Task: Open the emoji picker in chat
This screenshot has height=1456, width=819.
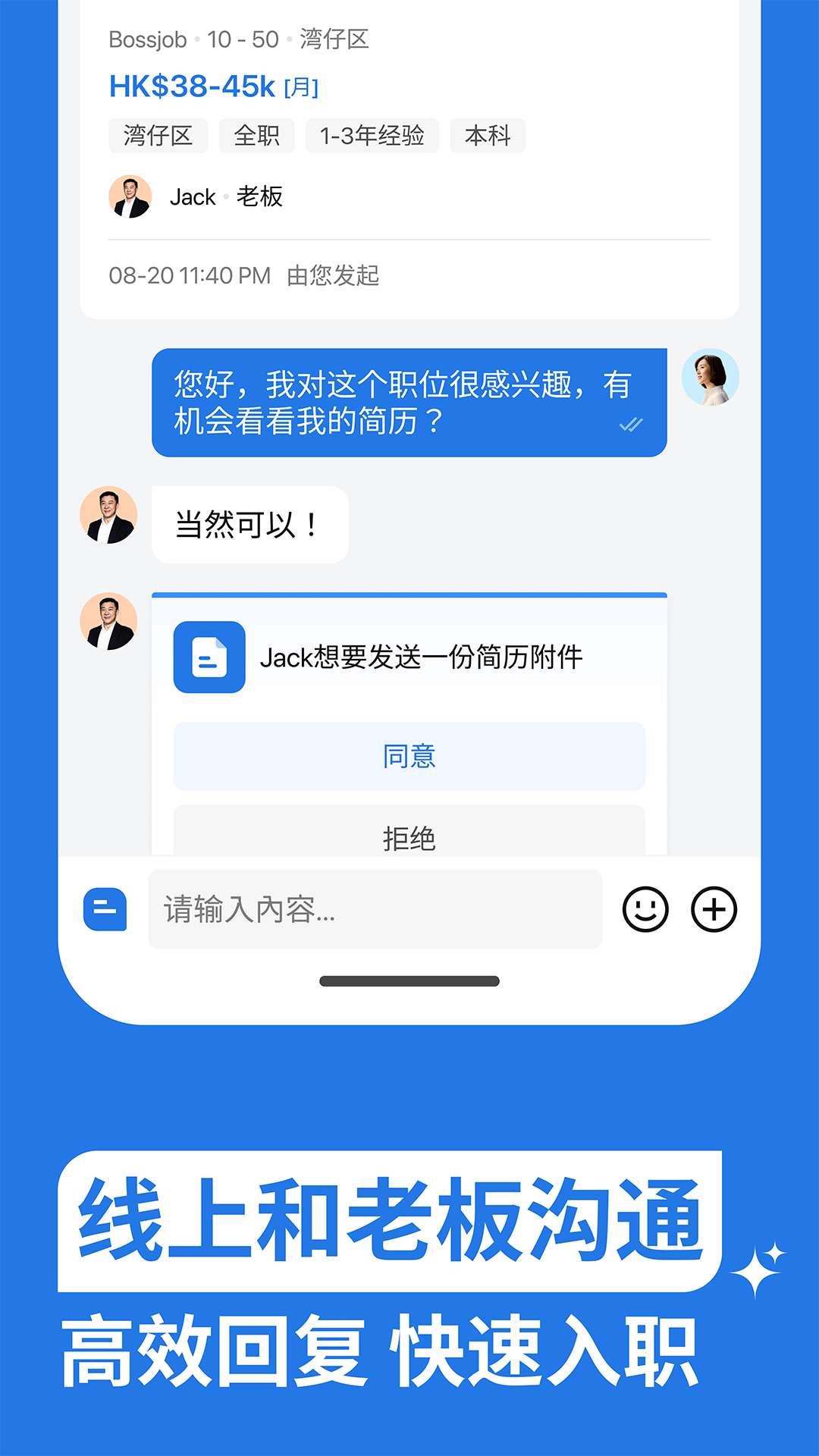Action: (x=645, y=909)
